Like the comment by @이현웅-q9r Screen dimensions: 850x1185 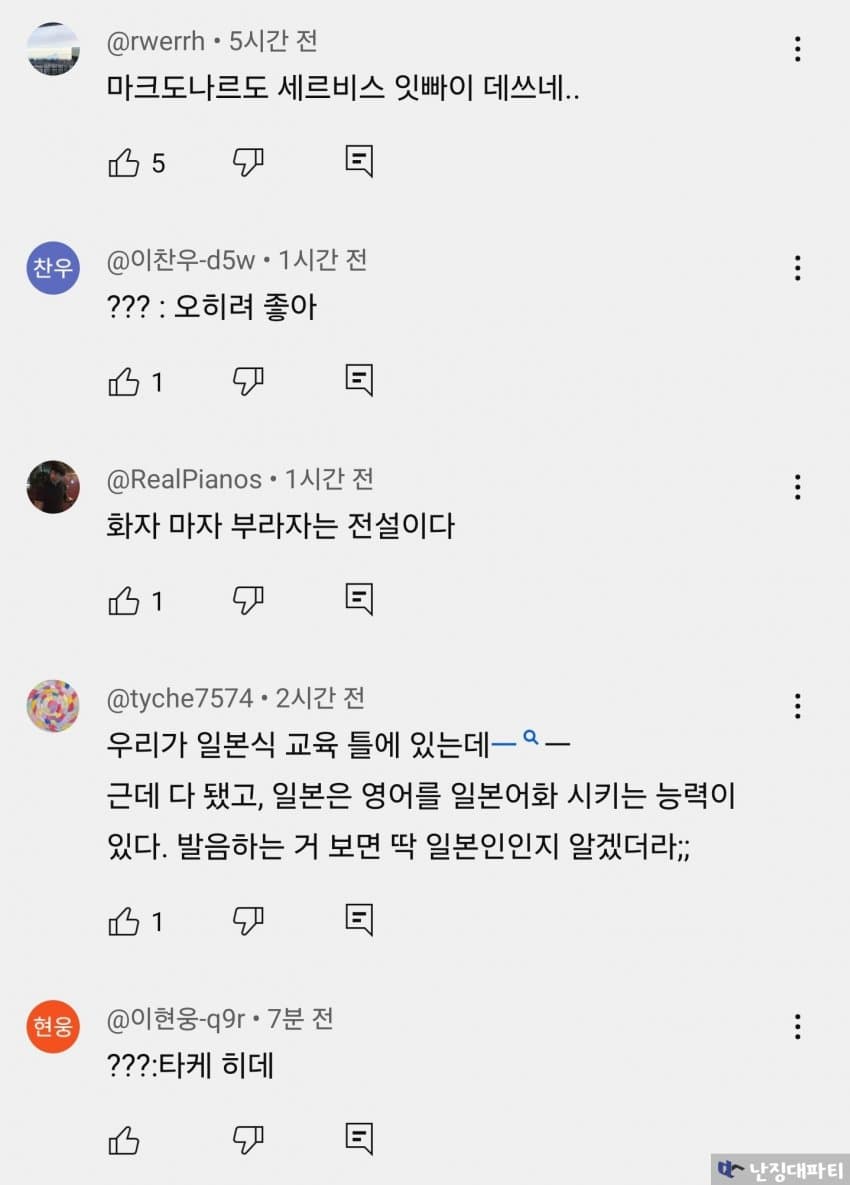pyautogui.click(x=124, y=1139)
